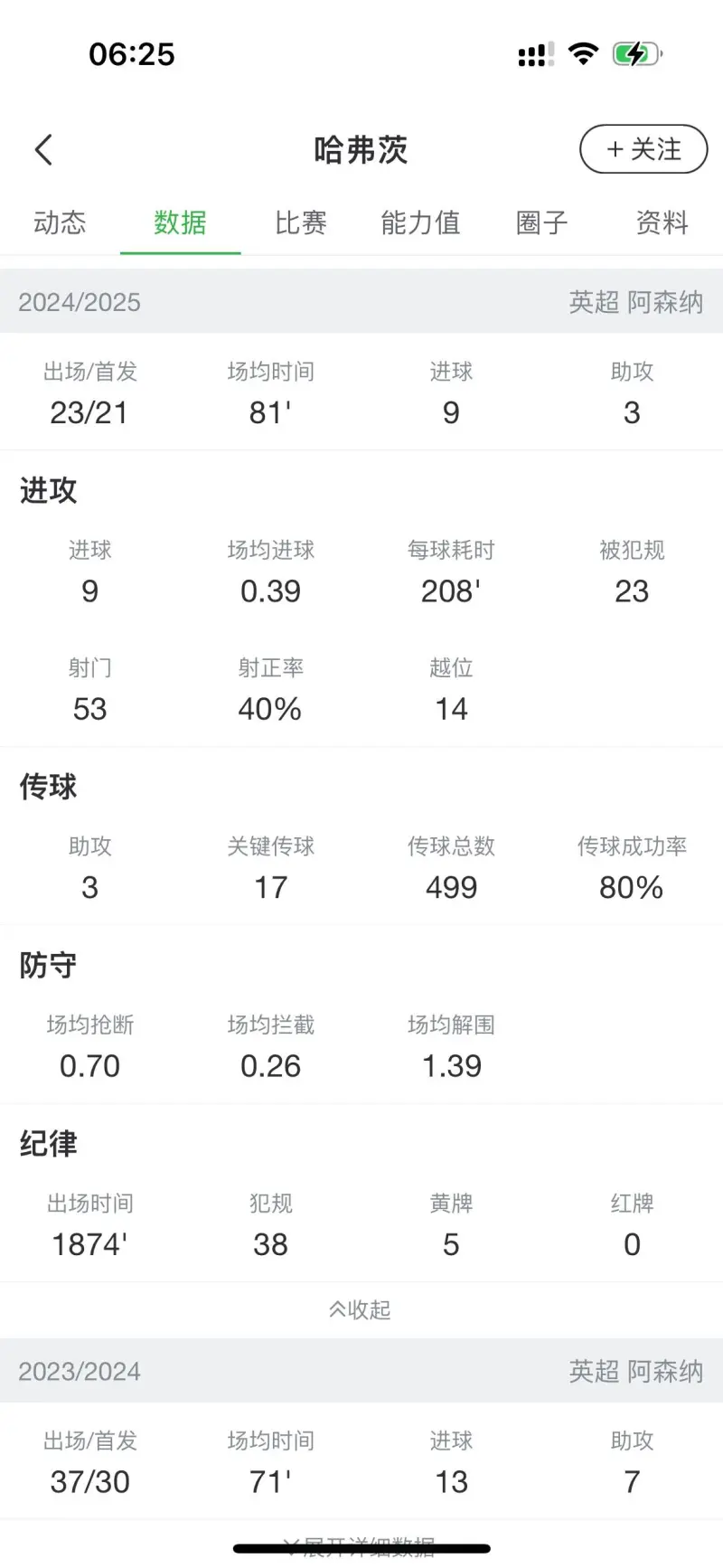Switch to the 圈子 tab

tap(542, 222)
